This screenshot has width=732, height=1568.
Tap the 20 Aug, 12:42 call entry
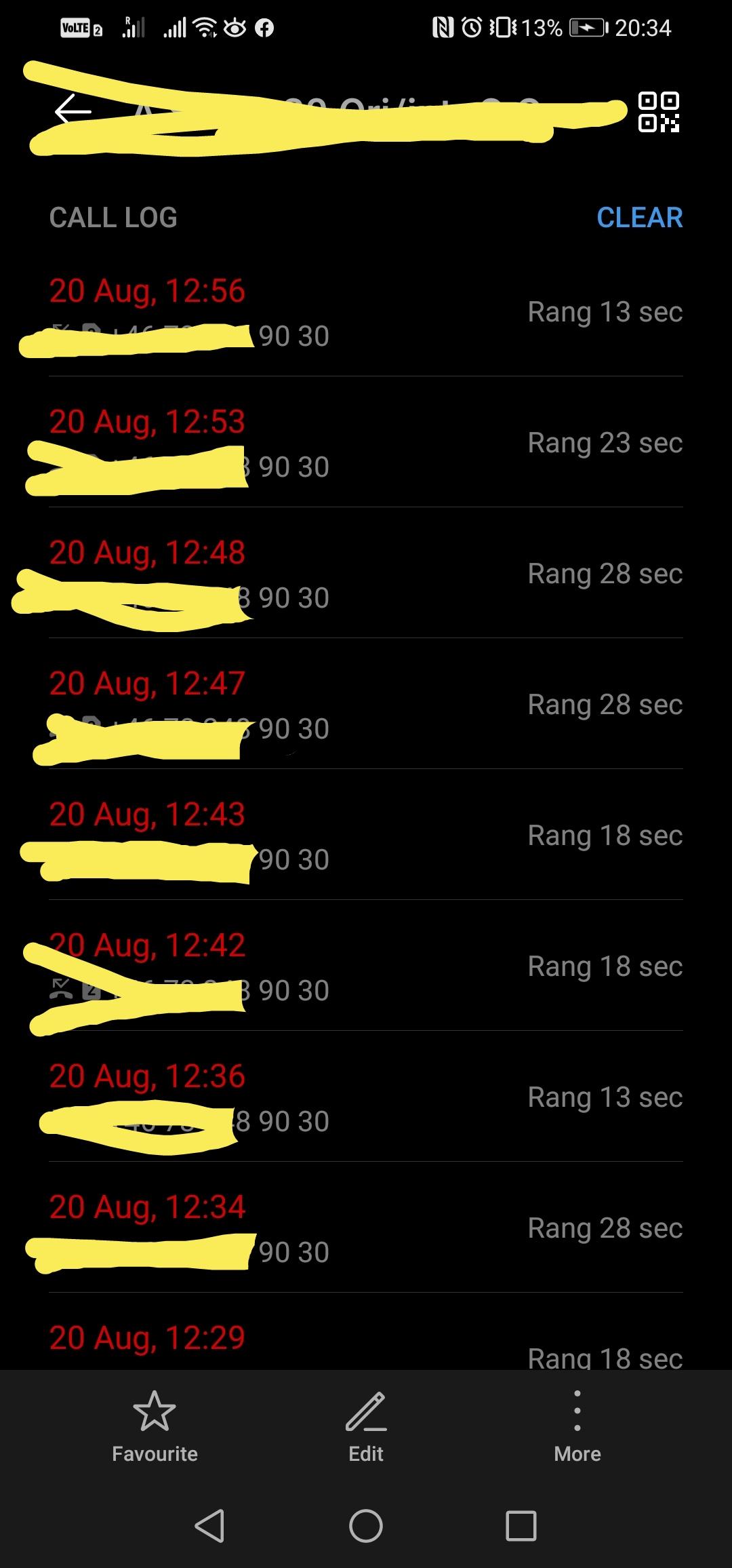click(x=366, y=966)
